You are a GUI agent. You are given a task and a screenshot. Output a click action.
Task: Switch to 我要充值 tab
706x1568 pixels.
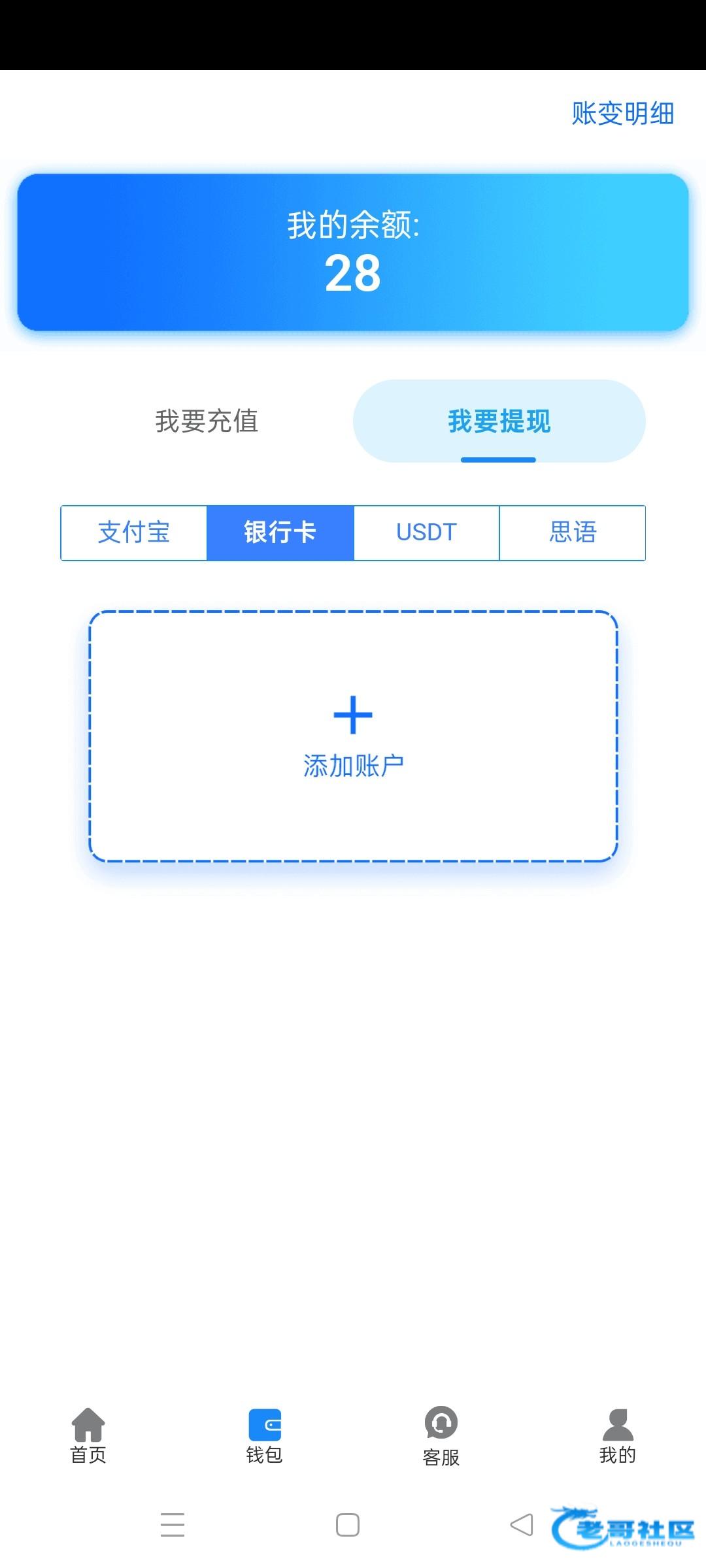pos(207,421)
